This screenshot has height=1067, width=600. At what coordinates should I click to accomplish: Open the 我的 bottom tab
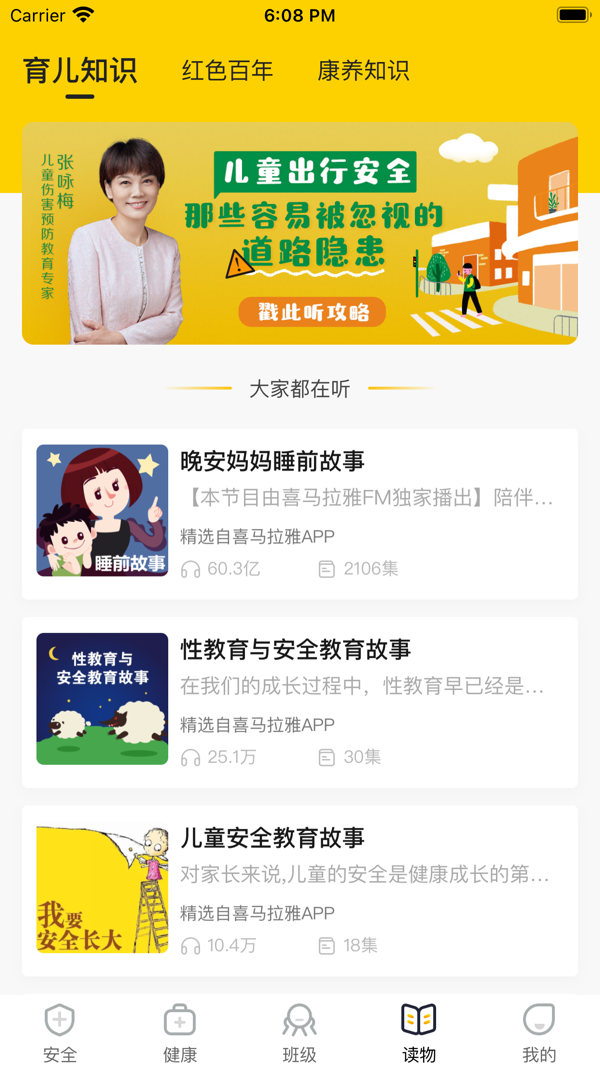tap(539, 1032)
